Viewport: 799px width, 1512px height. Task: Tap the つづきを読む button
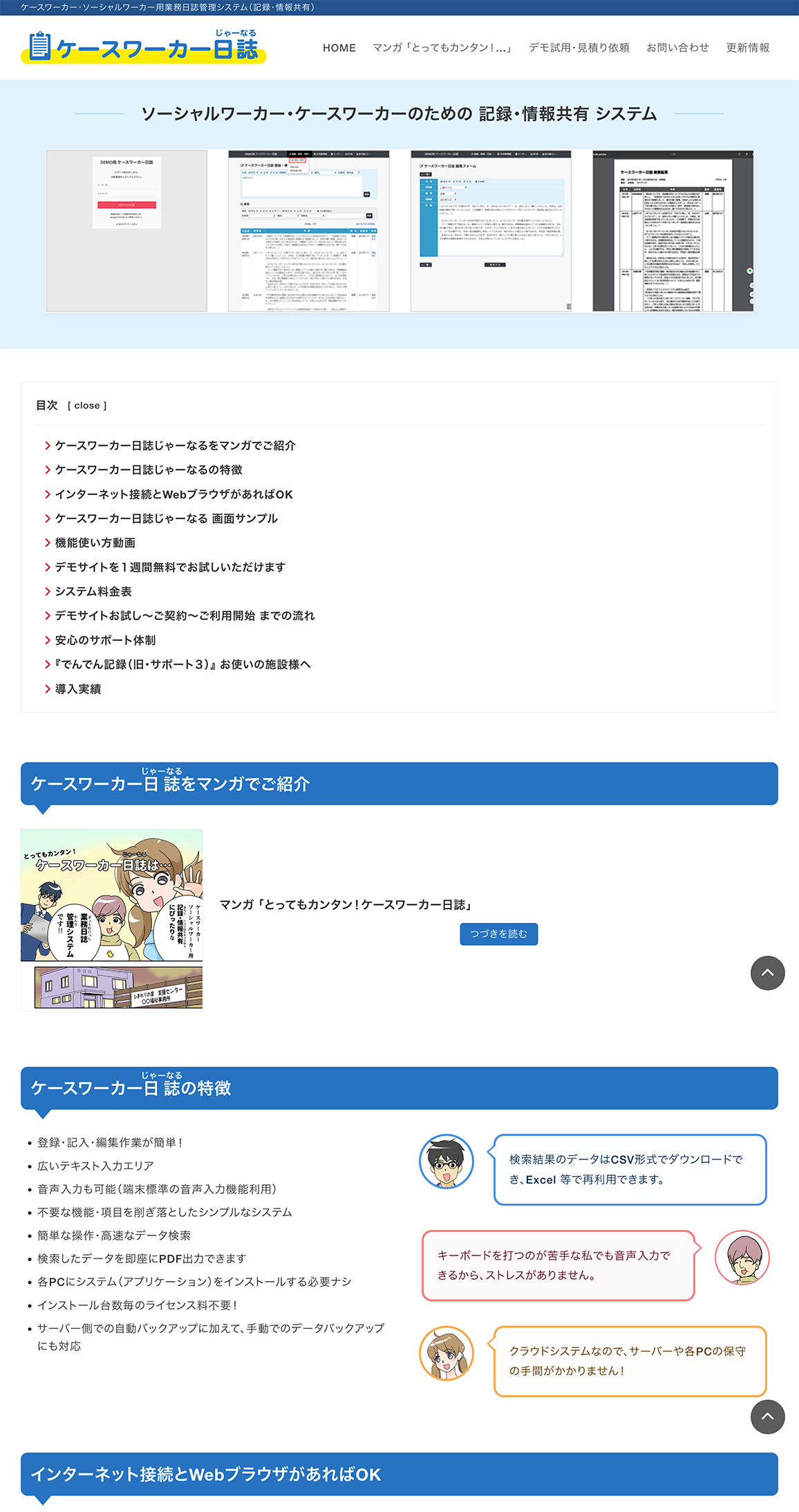(x=498, y=934)
